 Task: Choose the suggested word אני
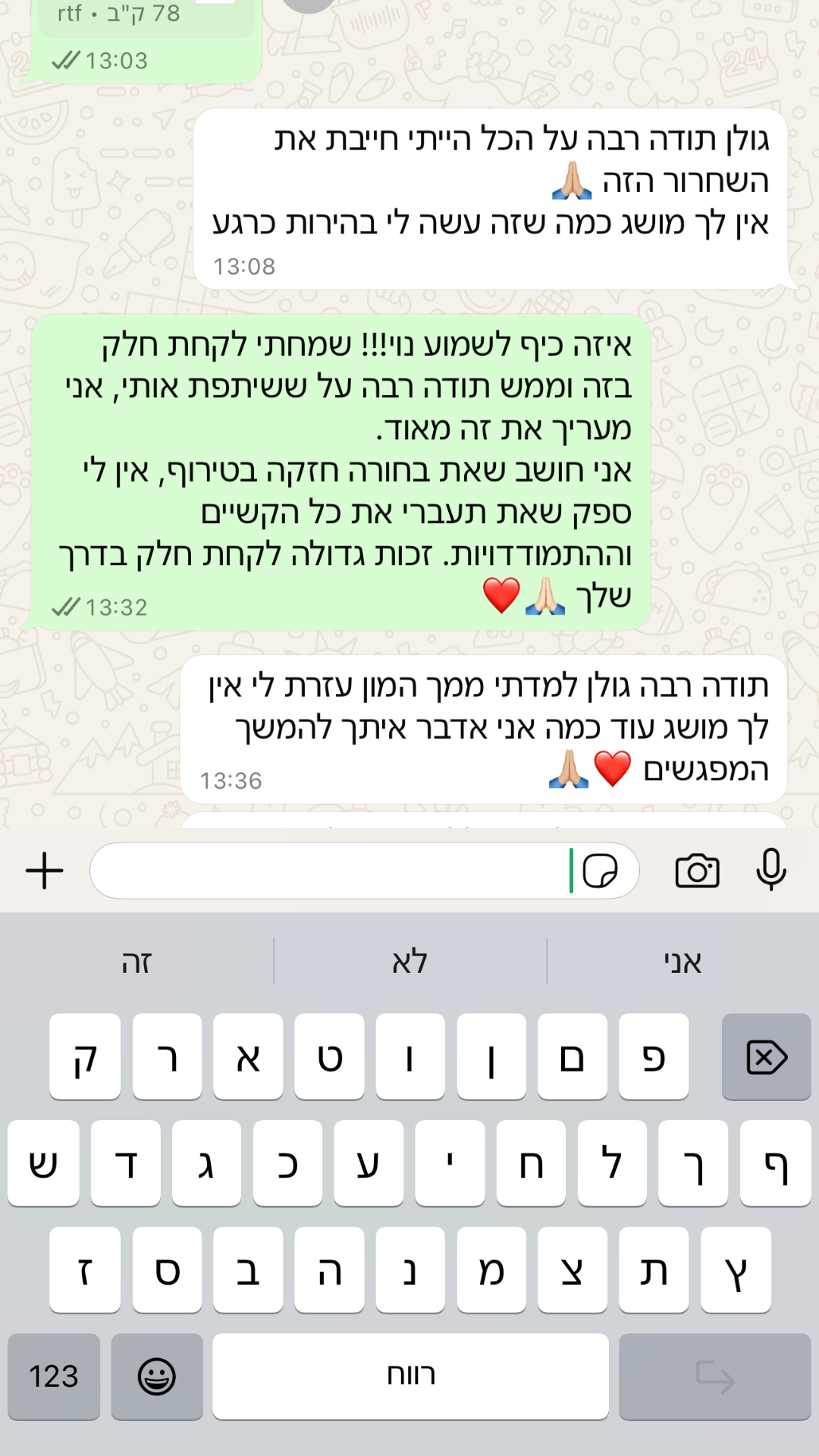pyautogui.click(x=682, y=962)
